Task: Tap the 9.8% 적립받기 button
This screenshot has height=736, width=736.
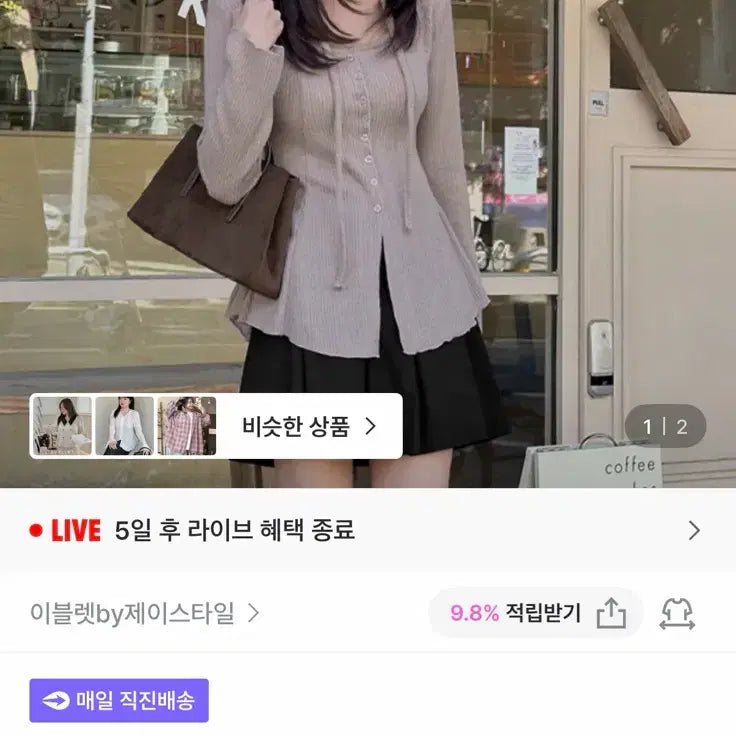Action: click(x=514, y=613)
